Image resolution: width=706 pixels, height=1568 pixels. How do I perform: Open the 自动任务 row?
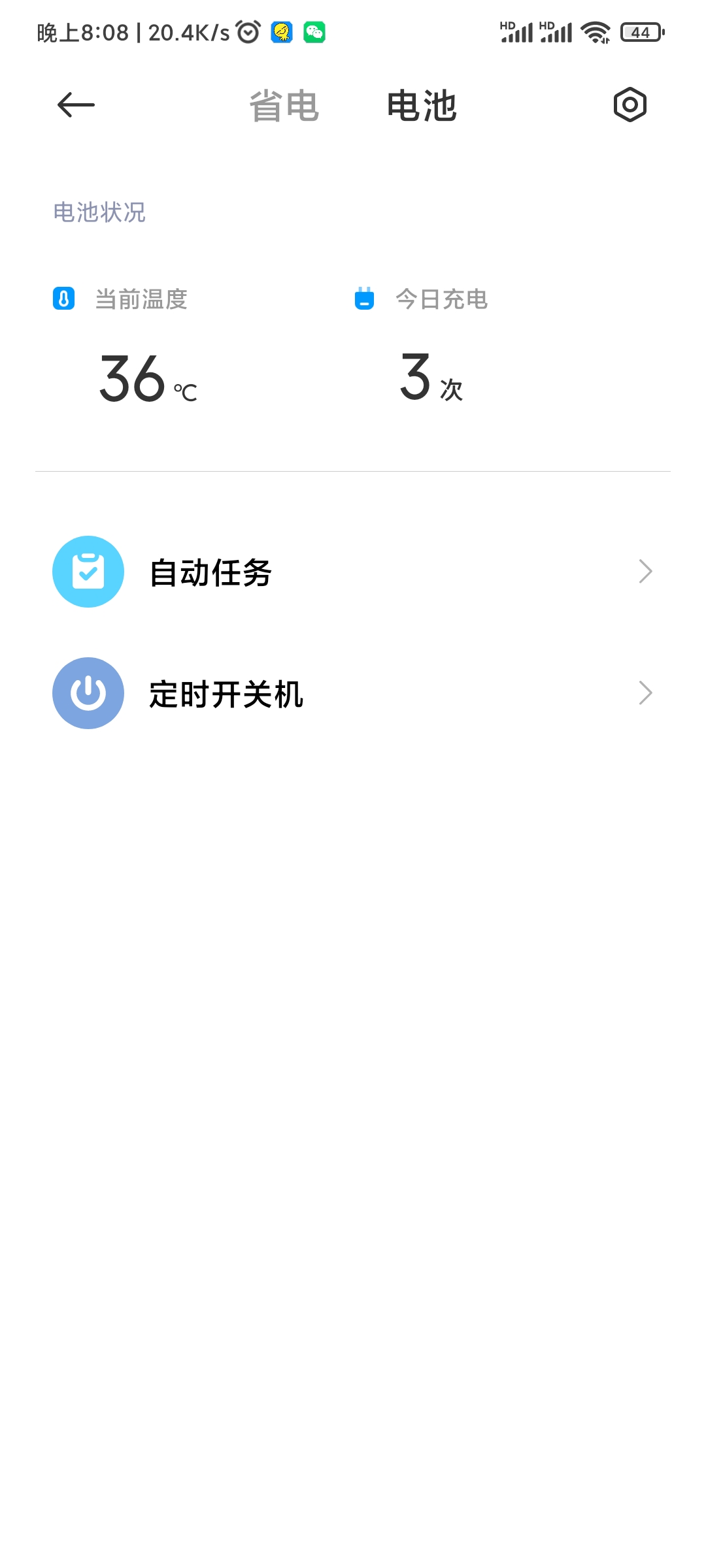click(353, 572)
